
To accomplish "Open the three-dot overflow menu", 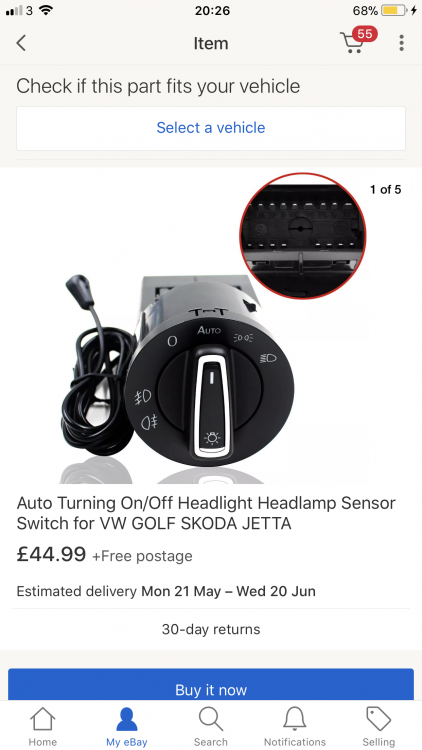I will pos(401,43).
